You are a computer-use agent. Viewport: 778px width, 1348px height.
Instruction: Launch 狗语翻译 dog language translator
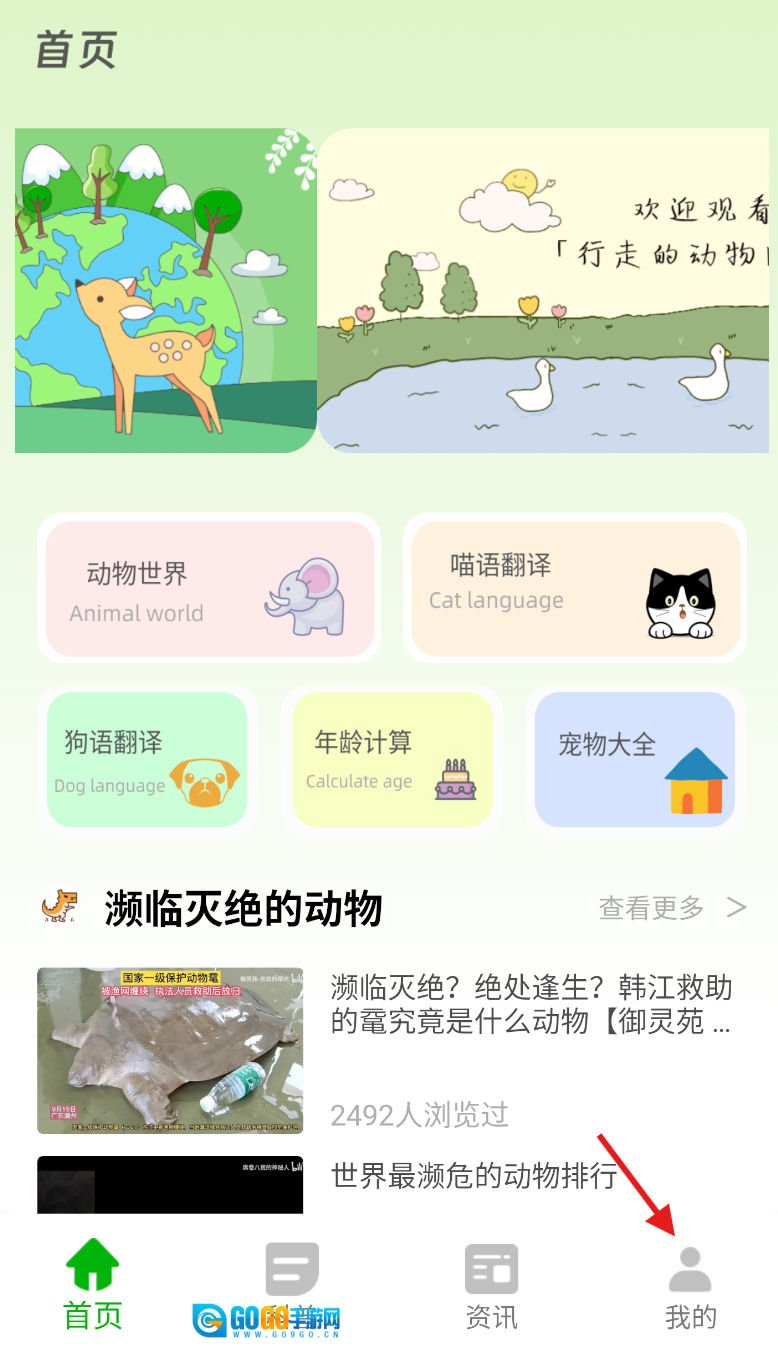[147, 760]
